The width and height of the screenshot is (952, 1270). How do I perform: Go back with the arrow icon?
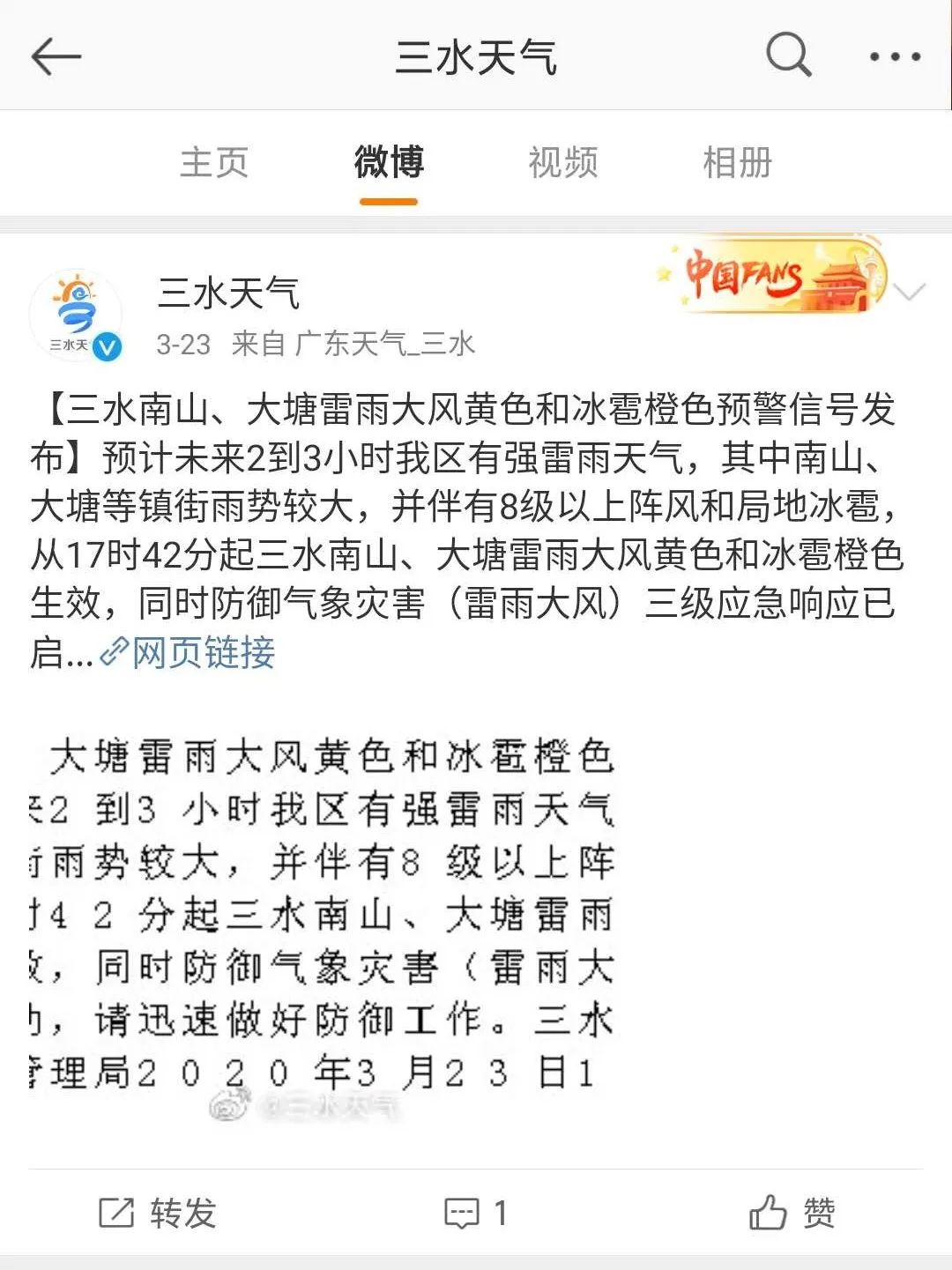point(56,57)
